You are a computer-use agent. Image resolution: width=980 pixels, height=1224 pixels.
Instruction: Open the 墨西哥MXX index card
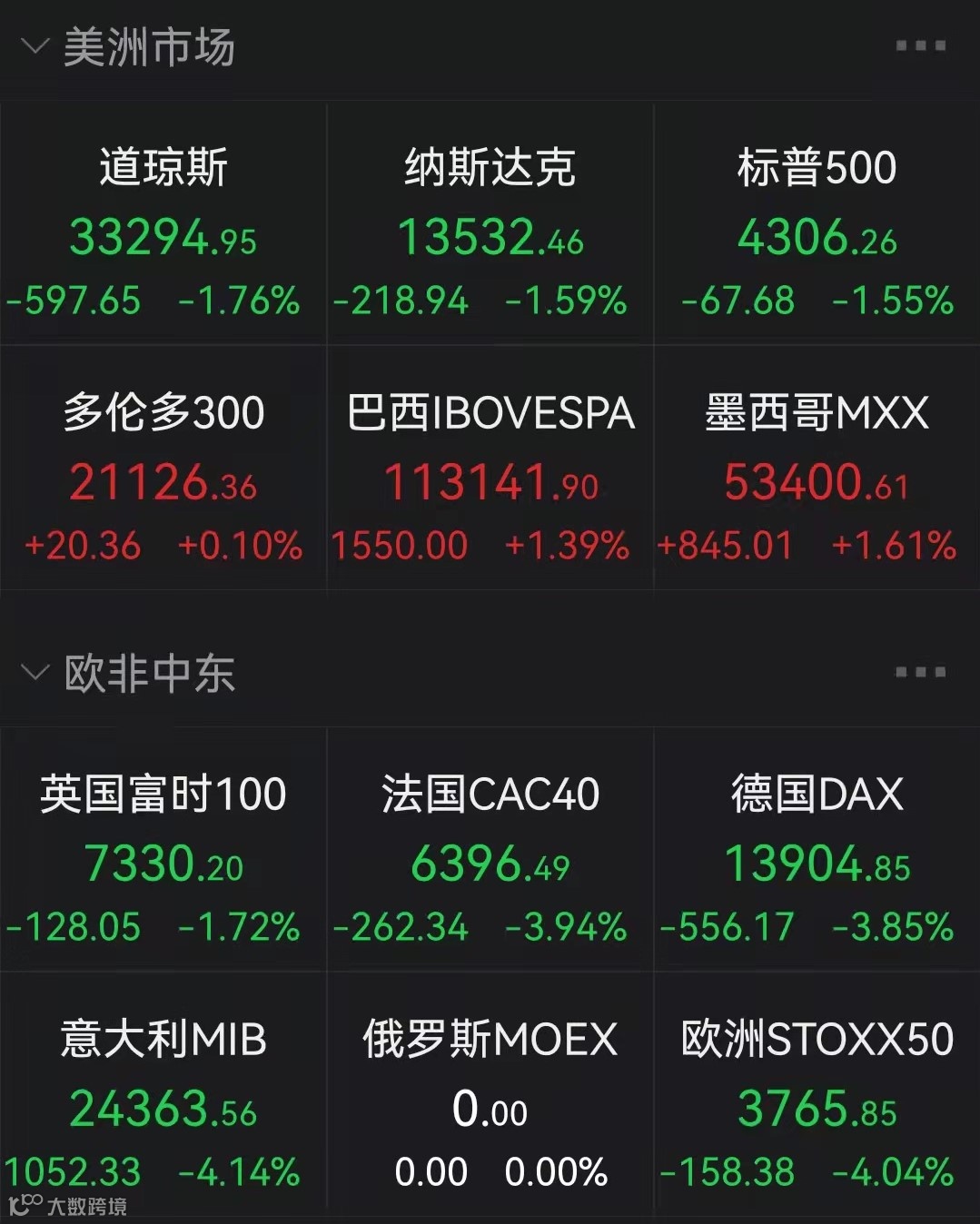pyautogui.click(x=817, y=469)
